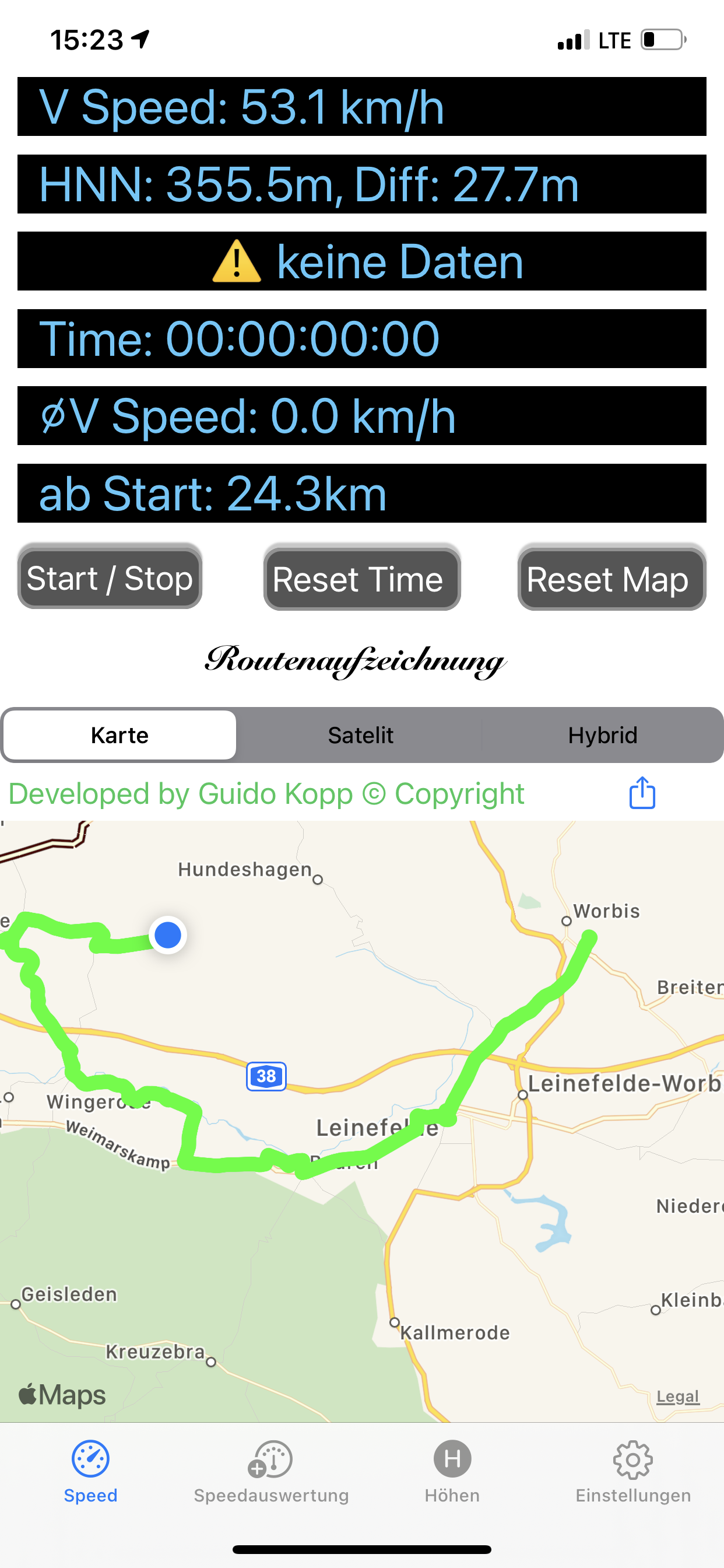Expand the B38 road badge on the map

pos(266,1076)
